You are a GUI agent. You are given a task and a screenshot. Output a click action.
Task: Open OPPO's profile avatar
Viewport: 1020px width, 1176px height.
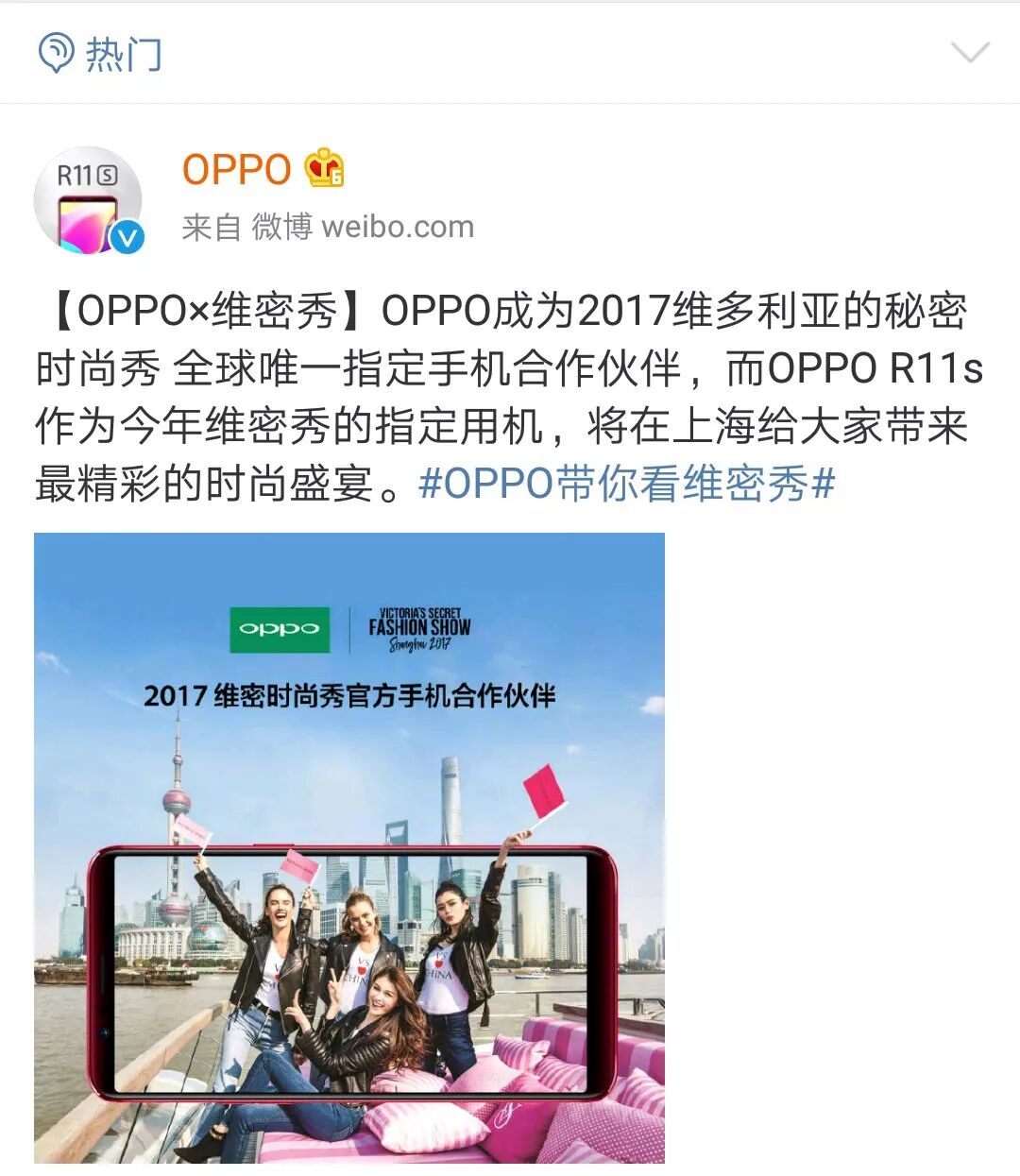[88, 200]
